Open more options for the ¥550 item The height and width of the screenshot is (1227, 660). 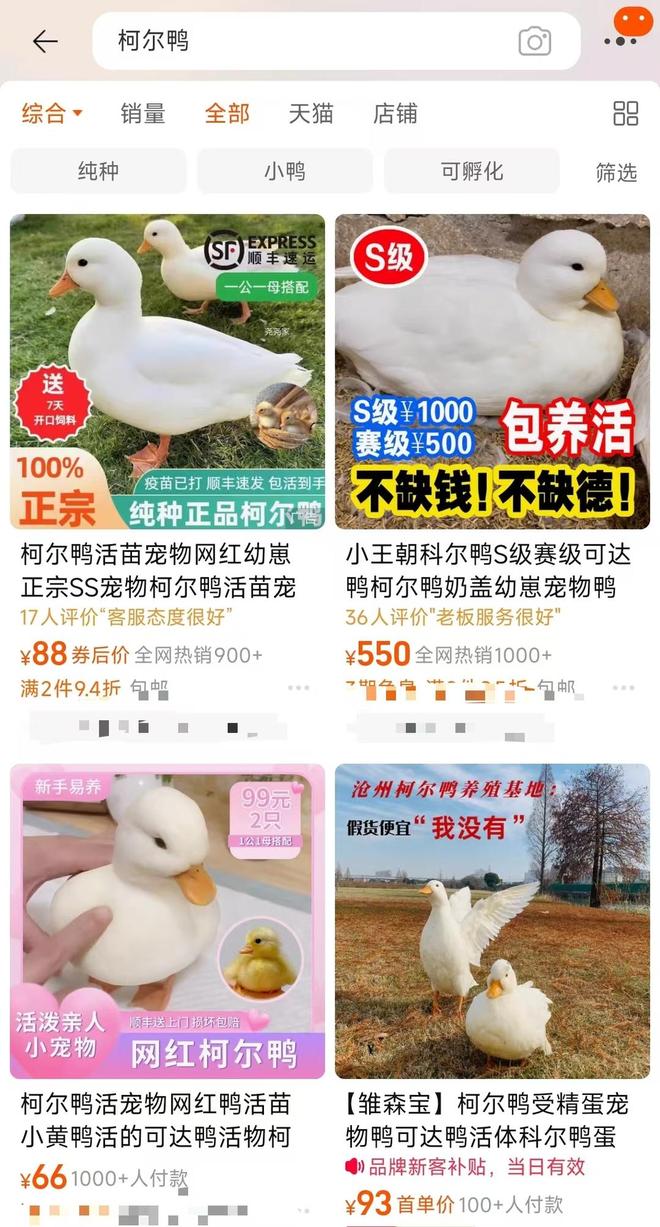(x=623, y=688)
